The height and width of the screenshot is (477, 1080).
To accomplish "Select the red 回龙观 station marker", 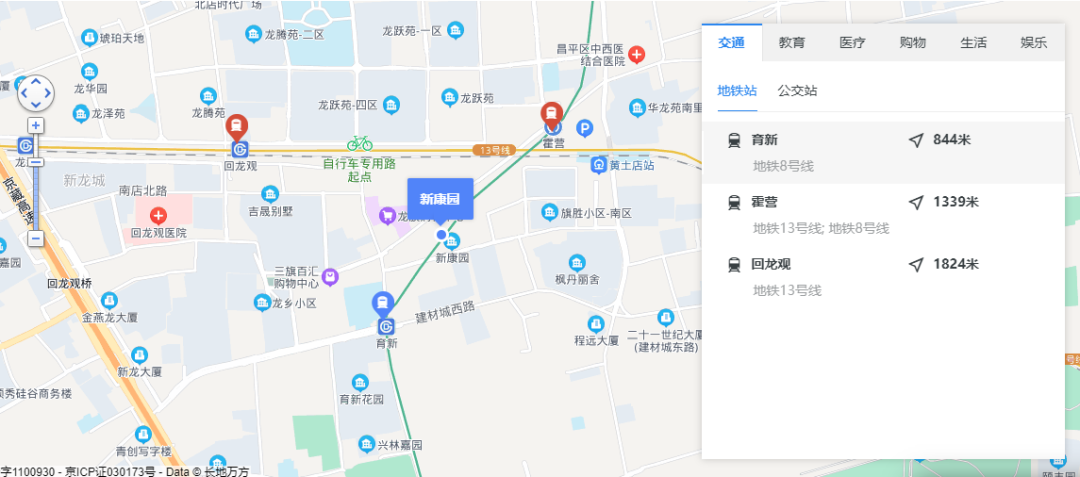I will [x=236, y=127].
